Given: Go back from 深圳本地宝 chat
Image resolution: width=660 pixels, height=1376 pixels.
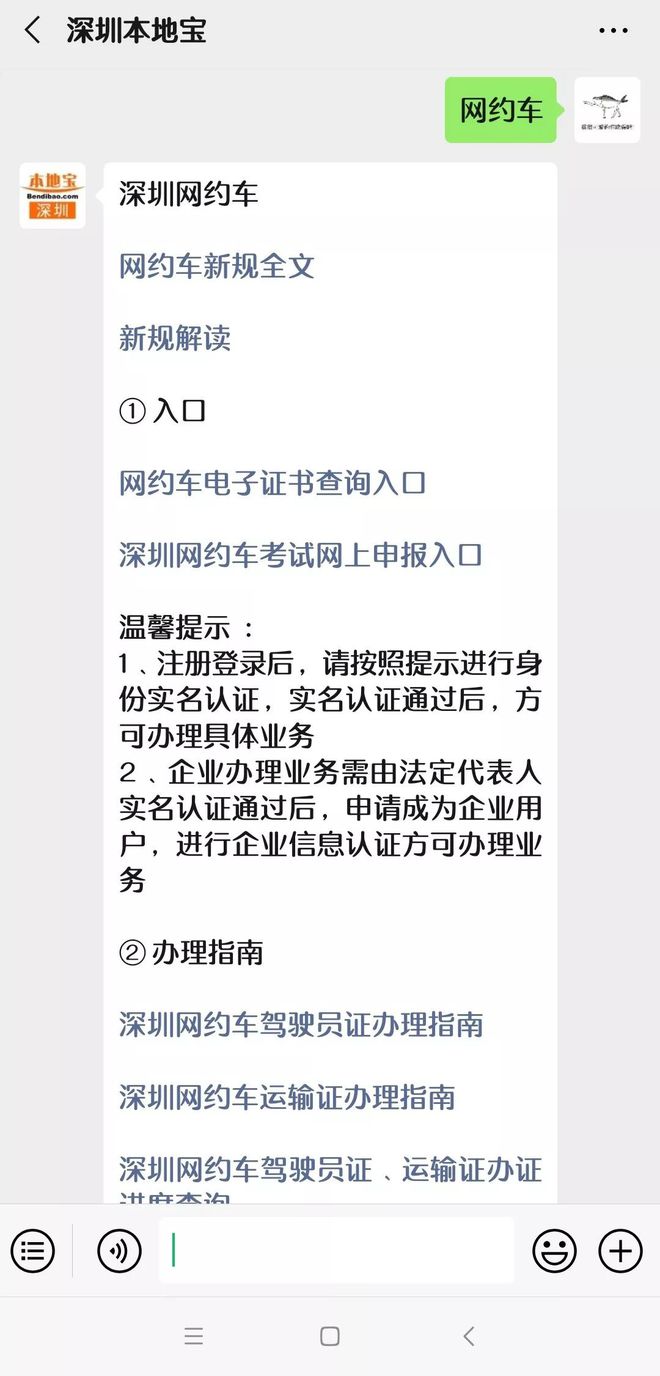Looking at the screenshot, I should click(33, 31).
